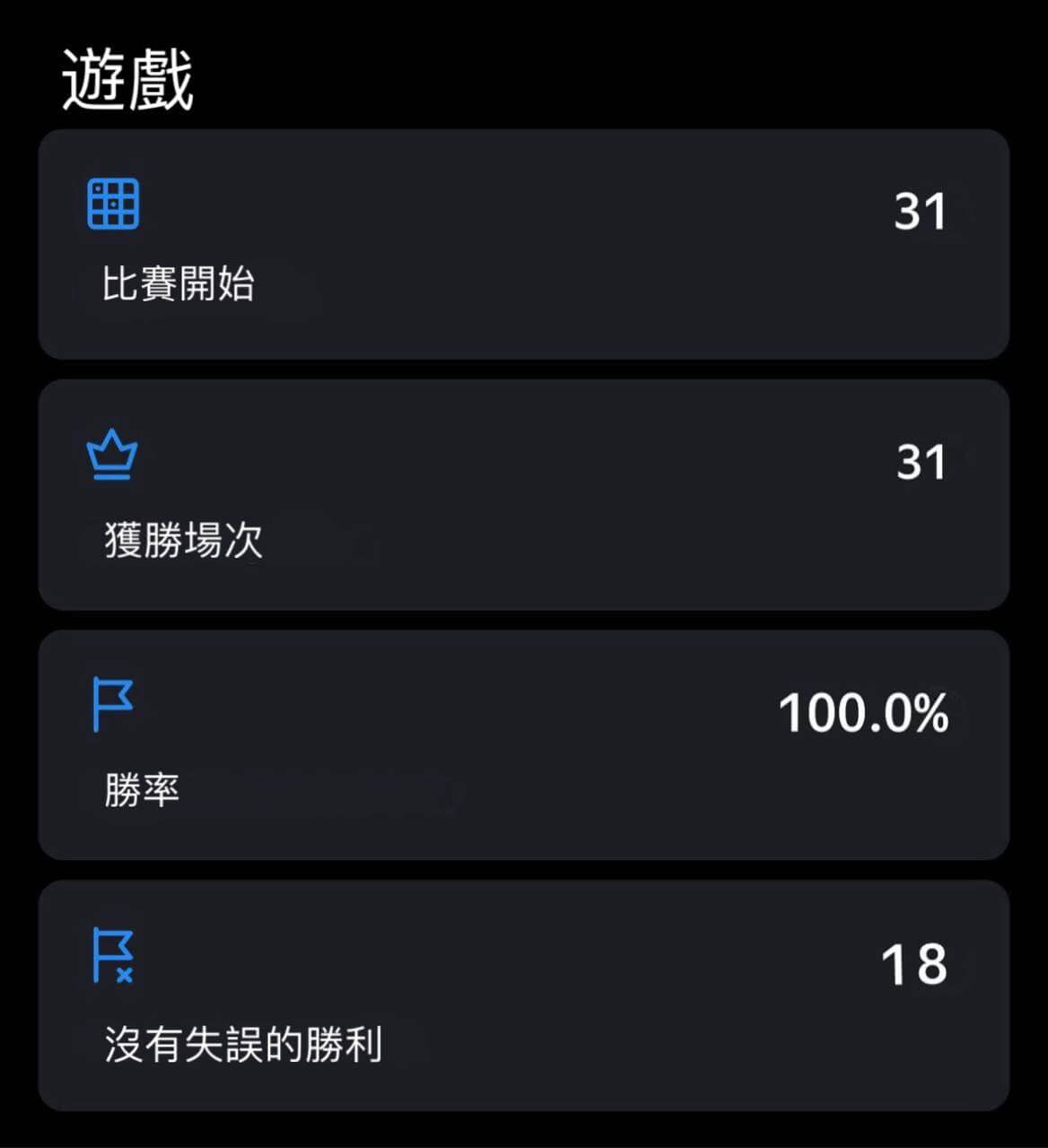Click the 31 wins counter
1048x1148 pixels.
[x=921, y=462]
